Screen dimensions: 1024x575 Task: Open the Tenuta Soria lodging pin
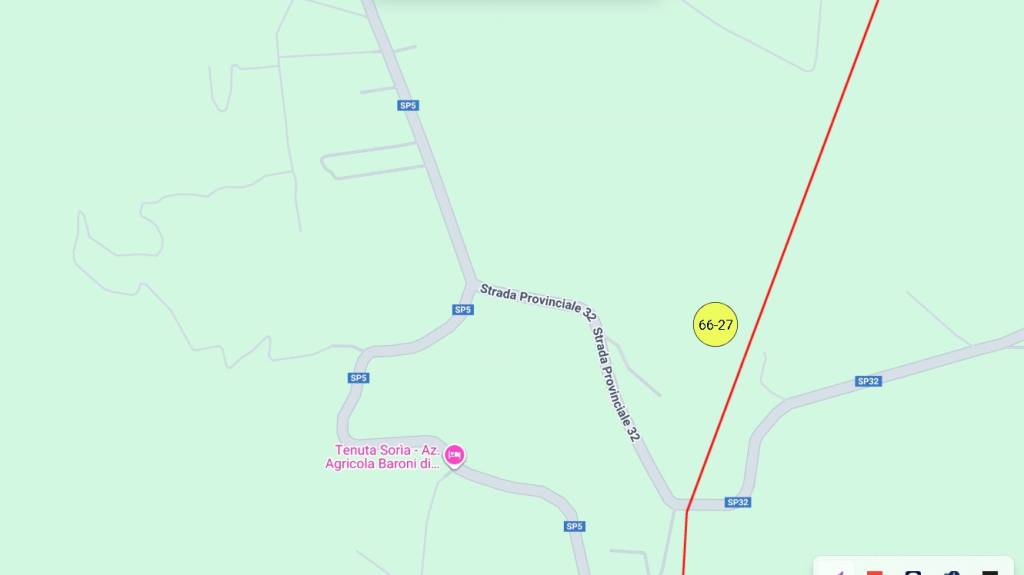(x=454, y=456)
